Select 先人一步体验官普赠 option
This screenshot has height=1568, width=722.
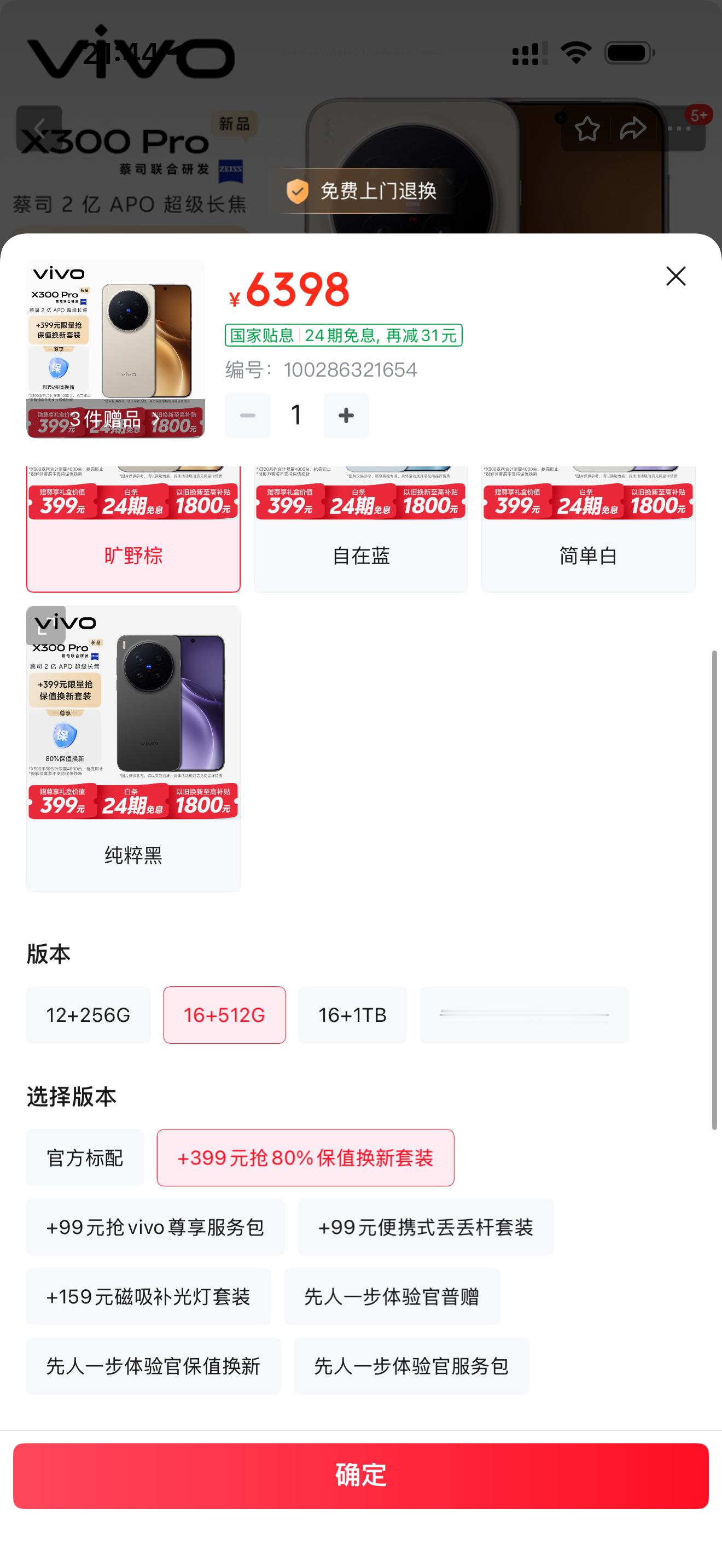pyautogui.click(x=392, y=1296)
